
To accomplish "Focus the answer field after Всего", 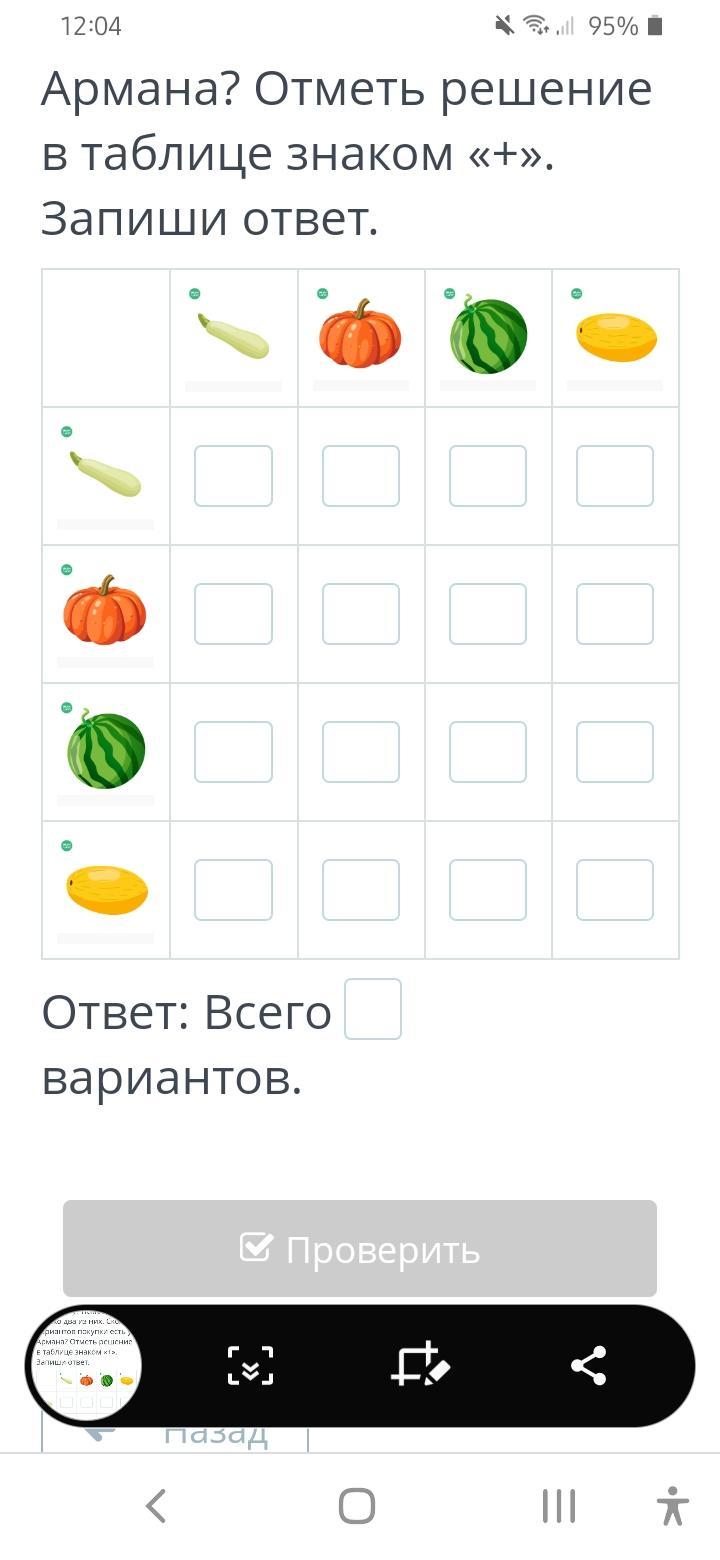I will tap(373, 1010).
